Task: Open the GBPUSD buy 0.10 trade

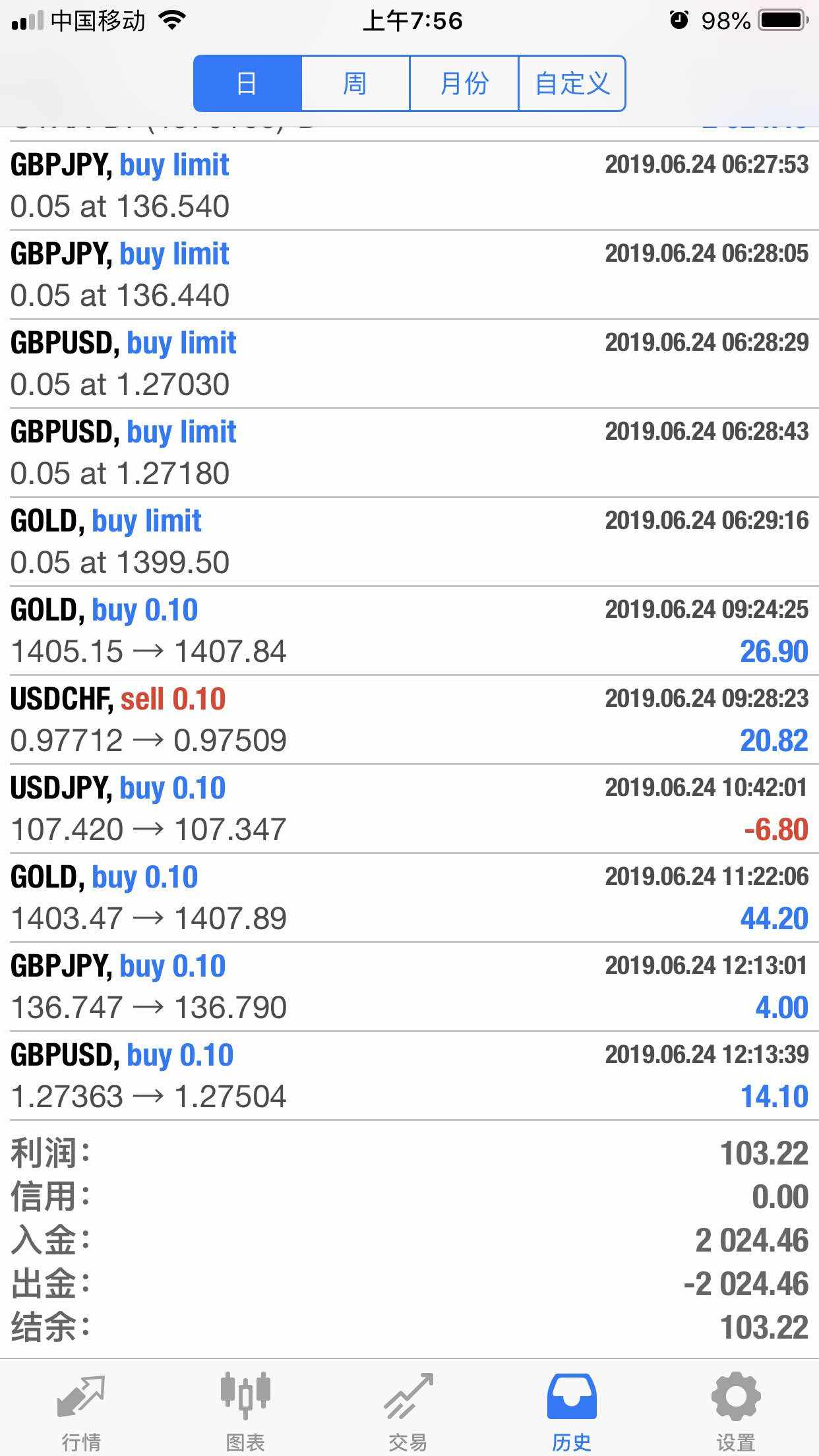Action: [x=409, y=1076]
